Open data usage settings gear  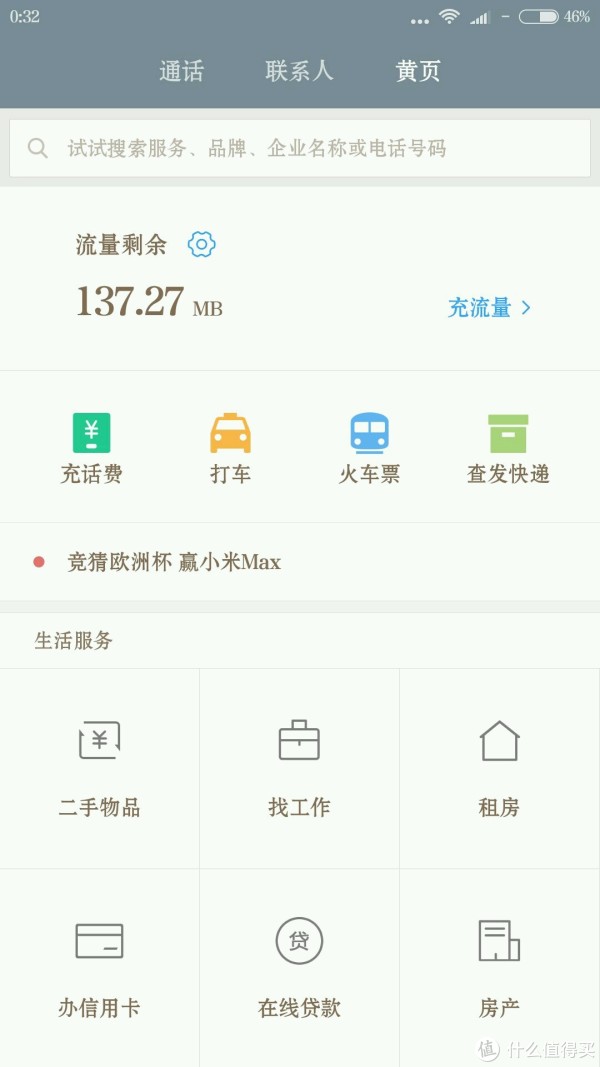(x=201, y=244)
